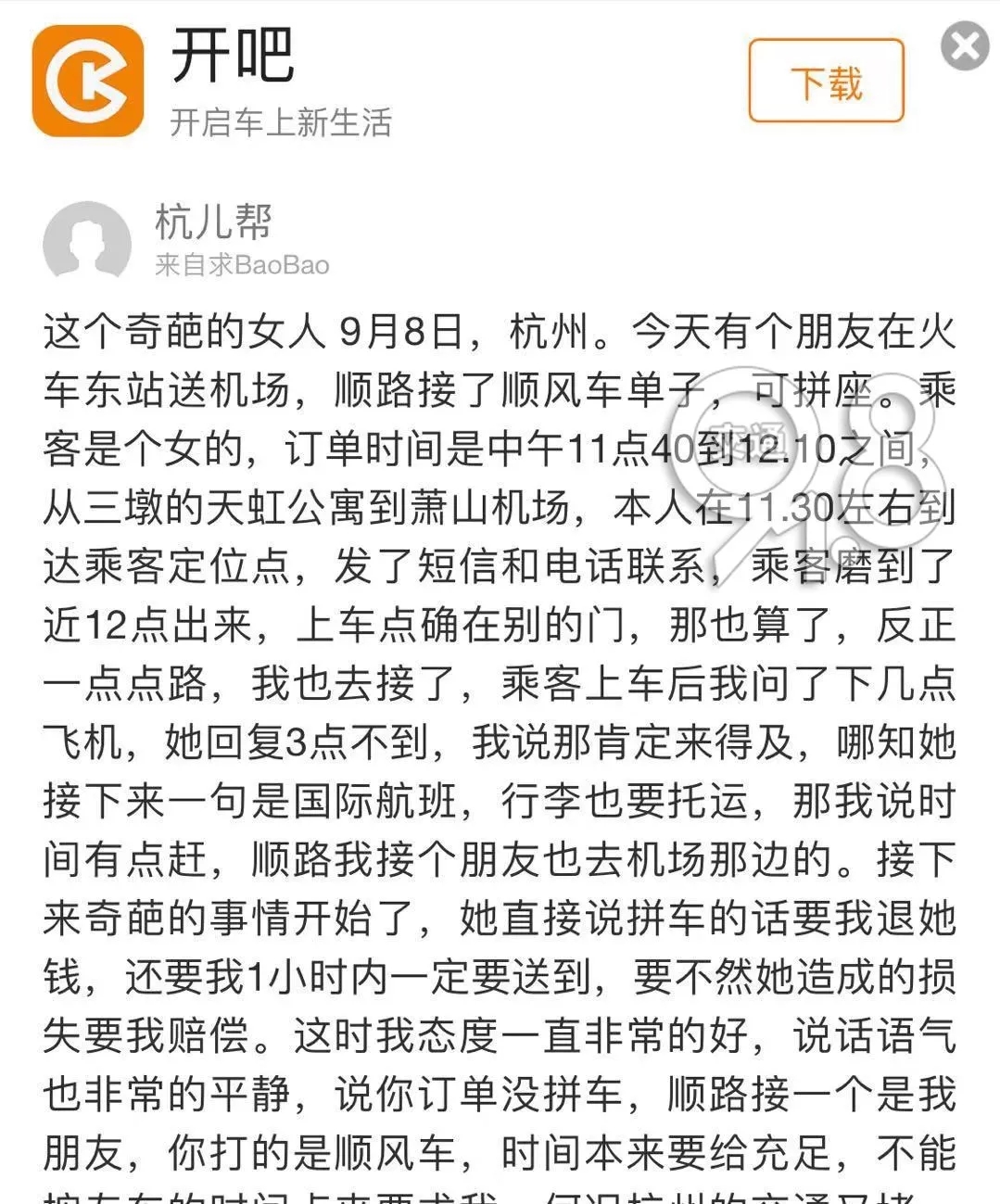1000x1204 pixels.
Task: Open 杭儿帮's profile avatar
Action: [x=87, y=241]
